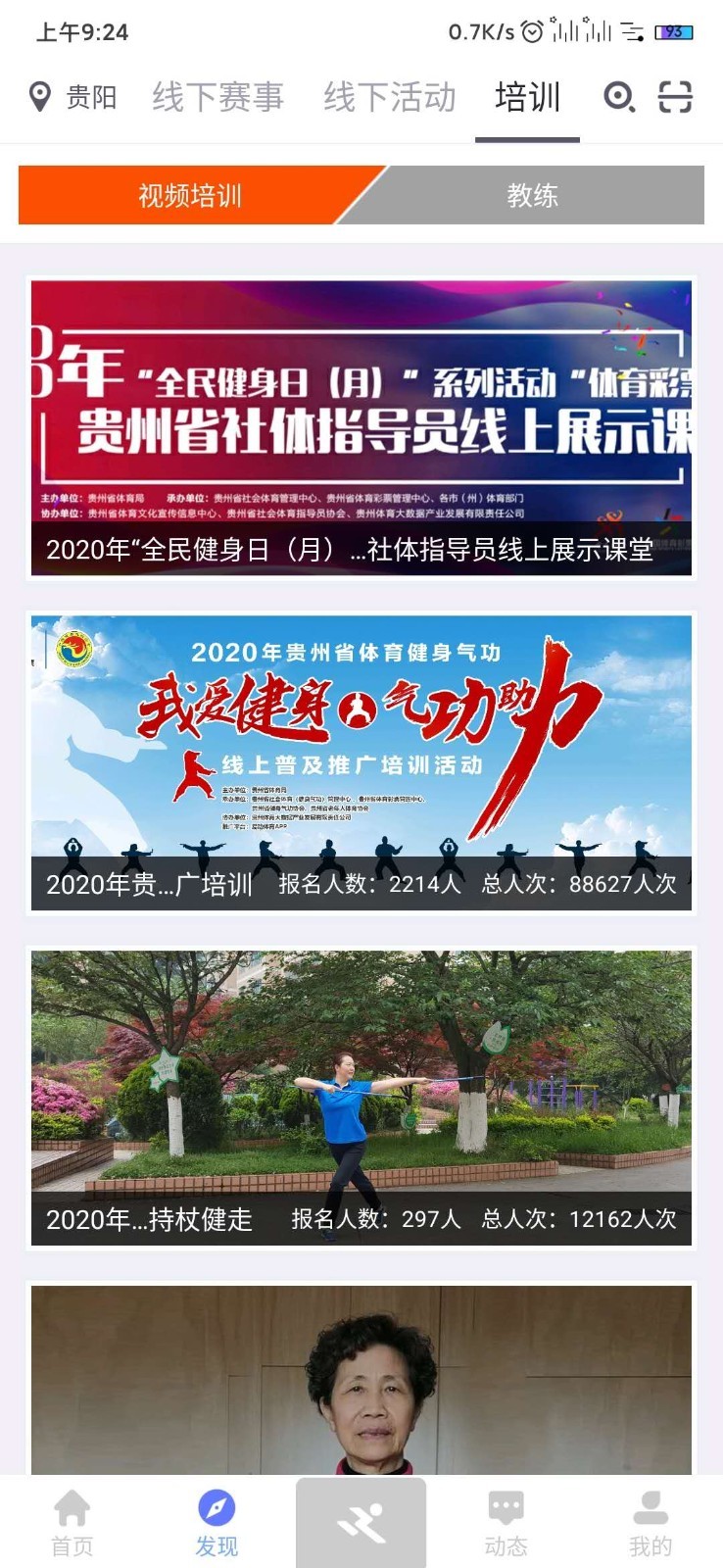Open the 动态 feed tab
Image resolution: width=723 pixels, height=1568 pixels.
click(506, 1523)
